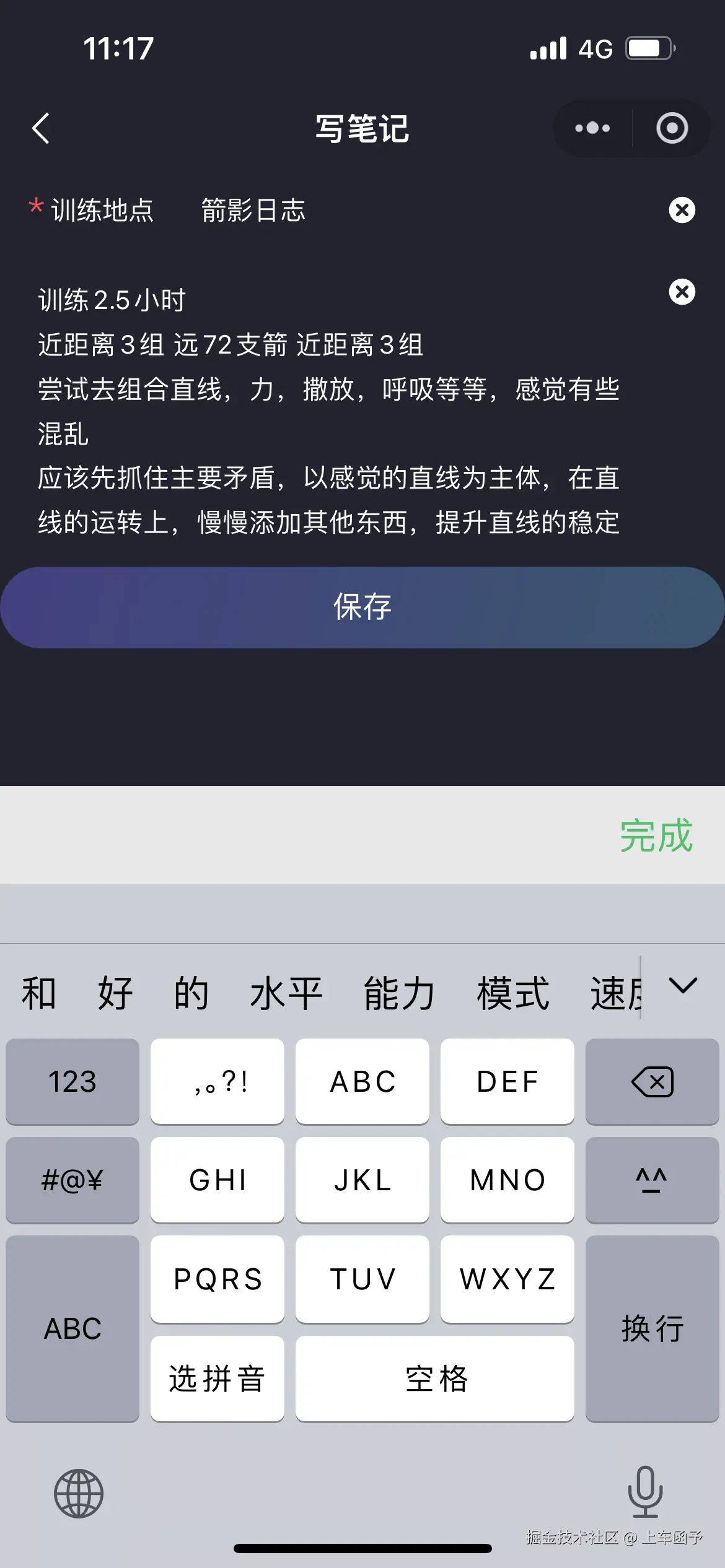Screen dimensions: 725x1568
Task: Clear the note text via the X icon
Action: [682, 292]
